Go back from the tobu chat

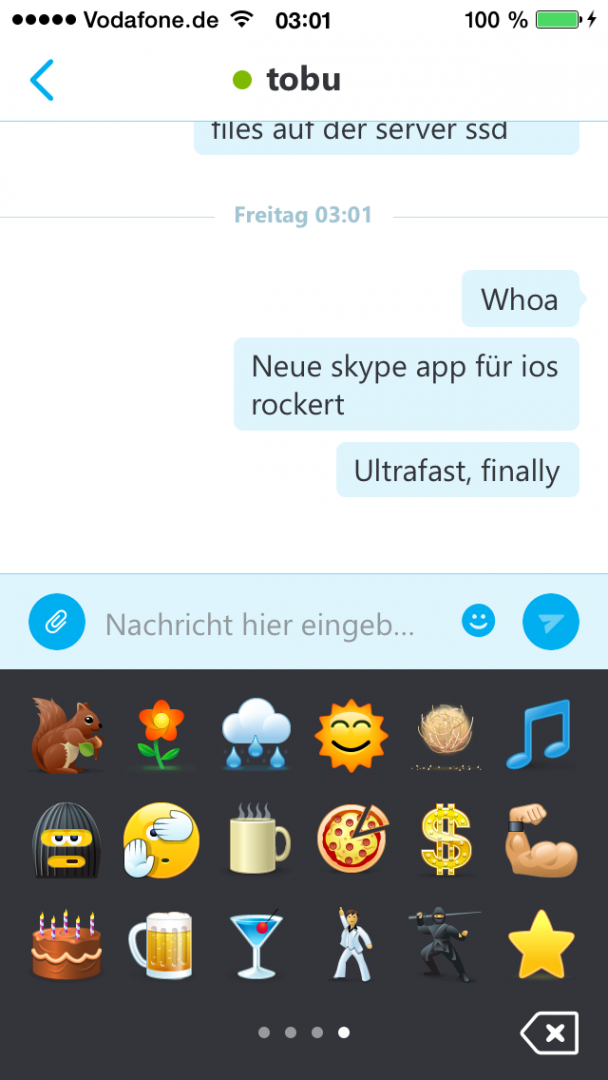[41, 80]
